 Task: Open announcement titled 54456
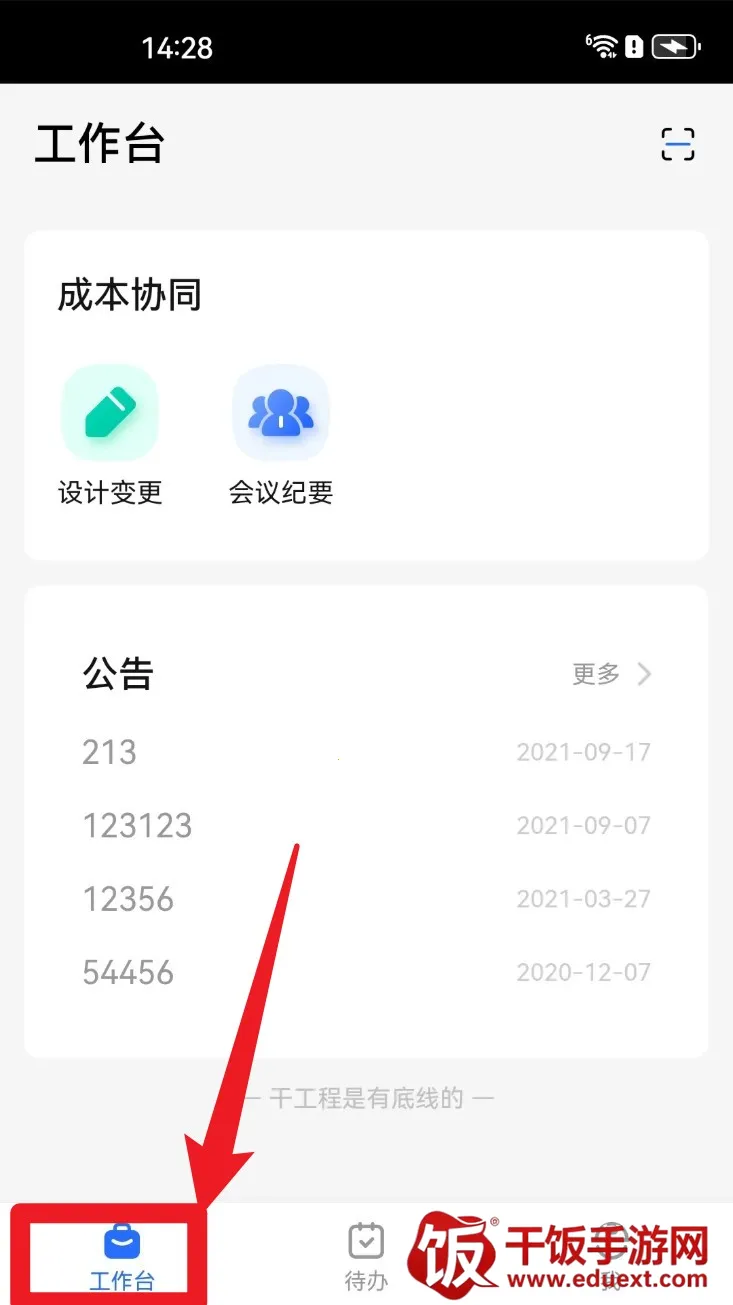tap(128, 972)
